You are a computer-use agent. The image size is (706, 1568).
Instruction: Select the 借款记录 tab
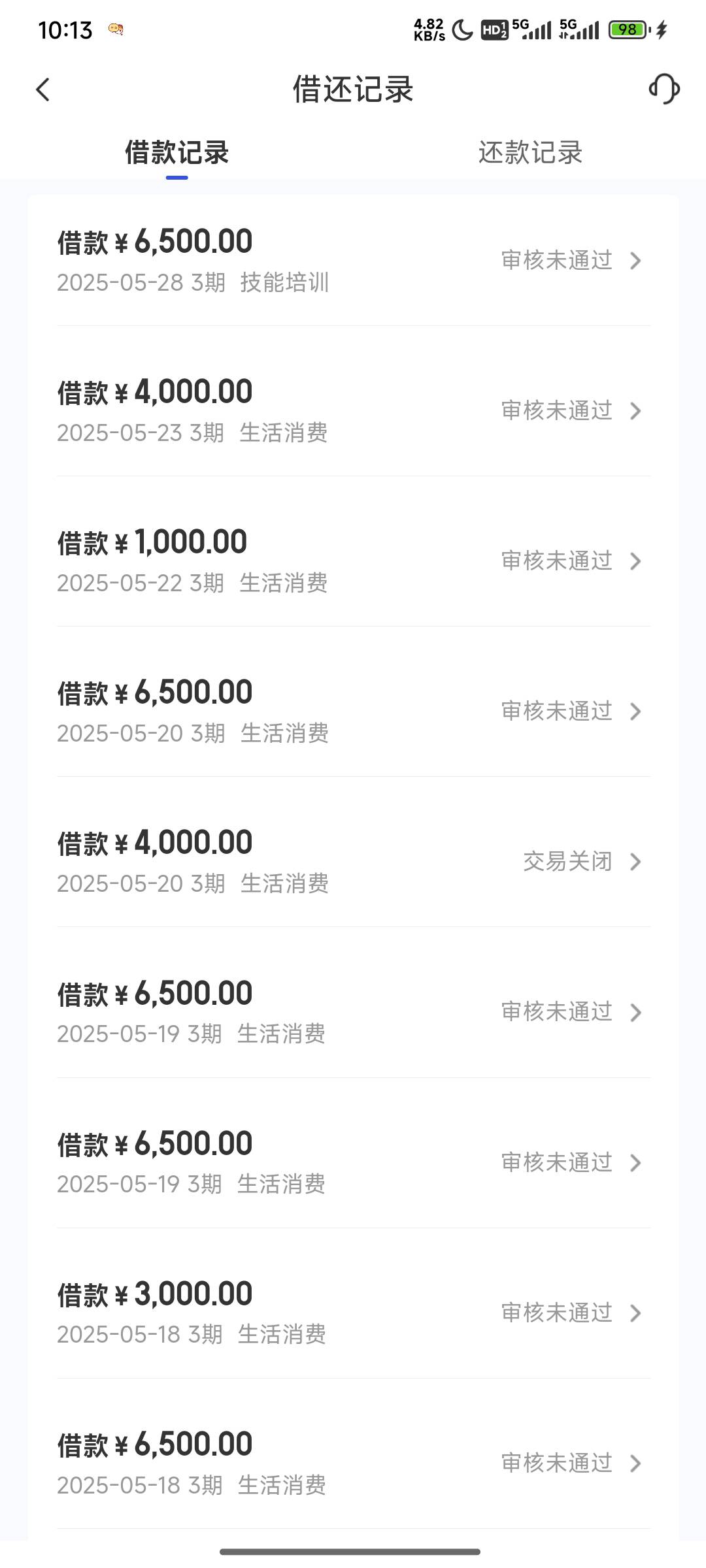pos(176,153)
